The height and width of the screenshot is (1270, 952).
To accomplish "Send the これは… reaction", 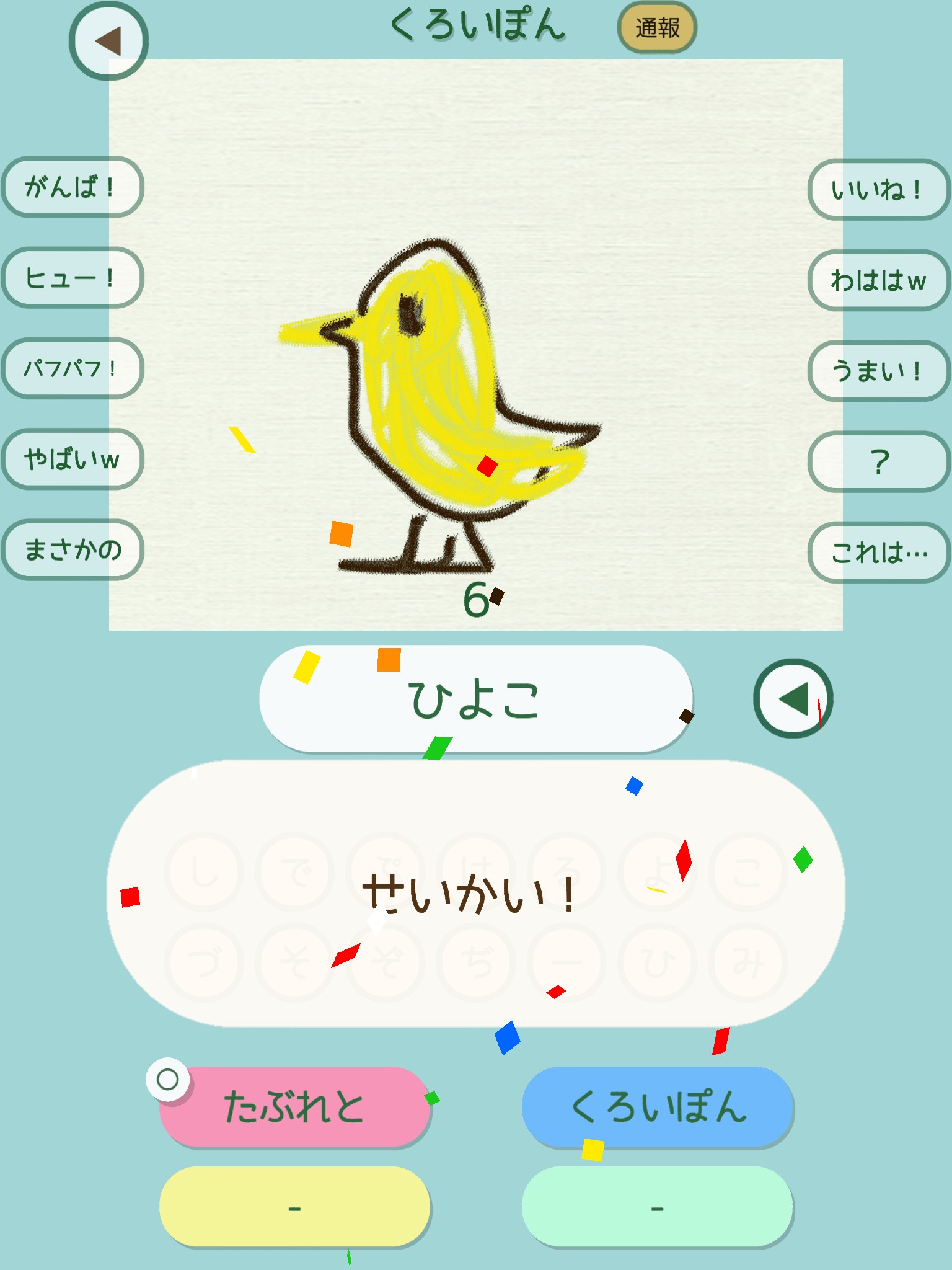I will (x=878, y=553).
